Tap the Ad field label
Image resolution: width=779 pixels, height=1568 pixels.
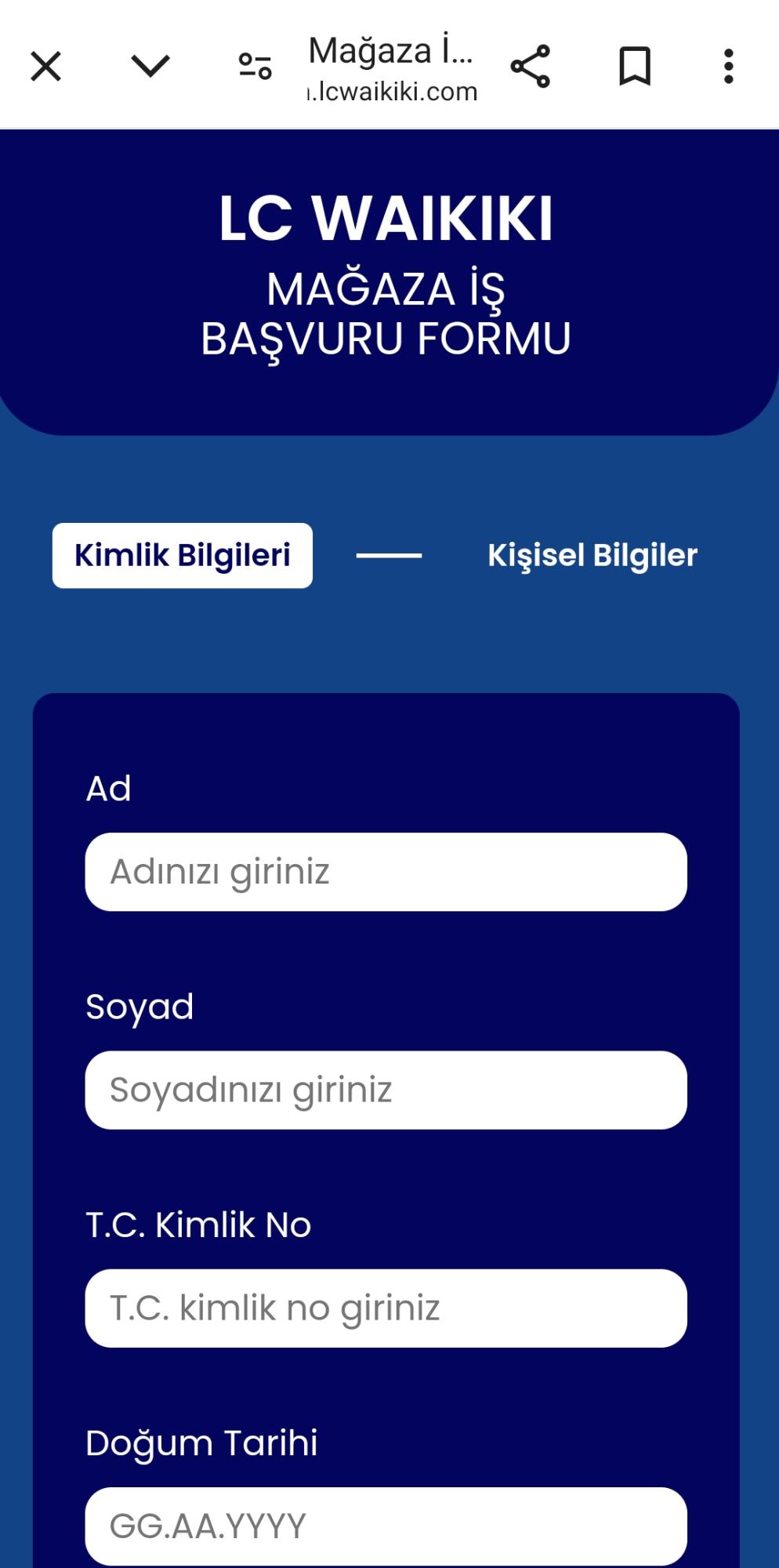point(108,789)
